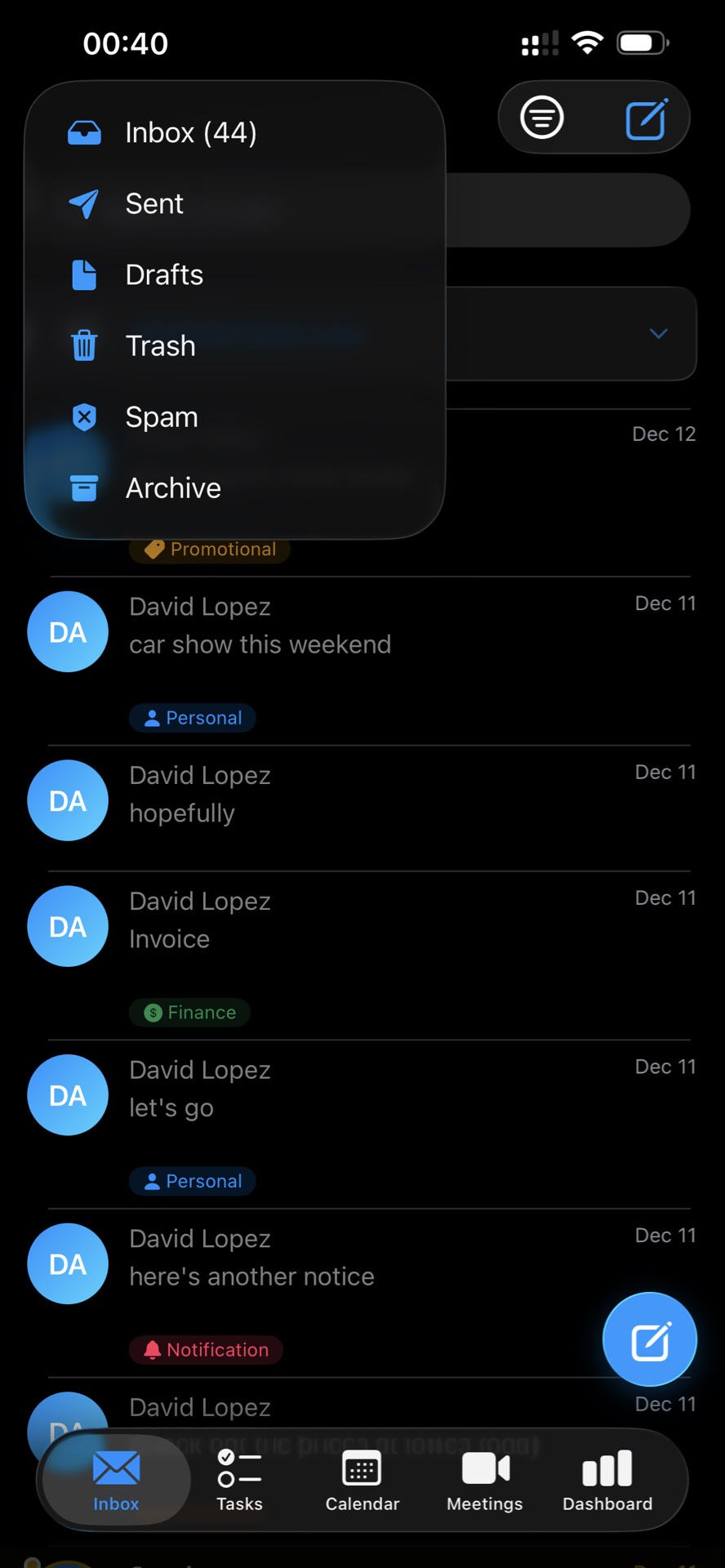Toggle the Notification label on David's notice email

(205, 1350)
